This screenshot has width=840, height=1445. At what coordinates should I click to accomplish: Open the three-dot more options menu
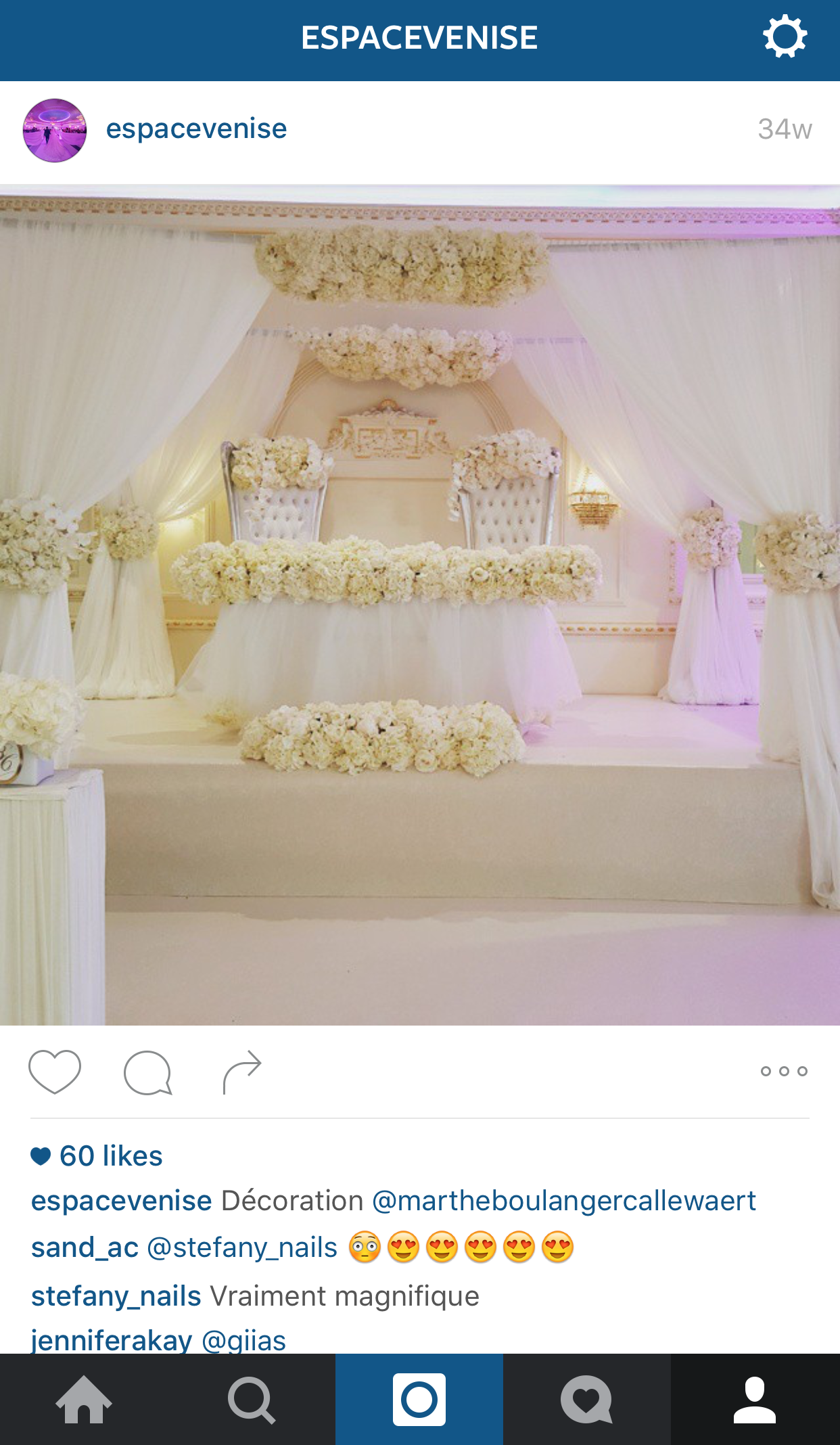tap(784, 1071)
